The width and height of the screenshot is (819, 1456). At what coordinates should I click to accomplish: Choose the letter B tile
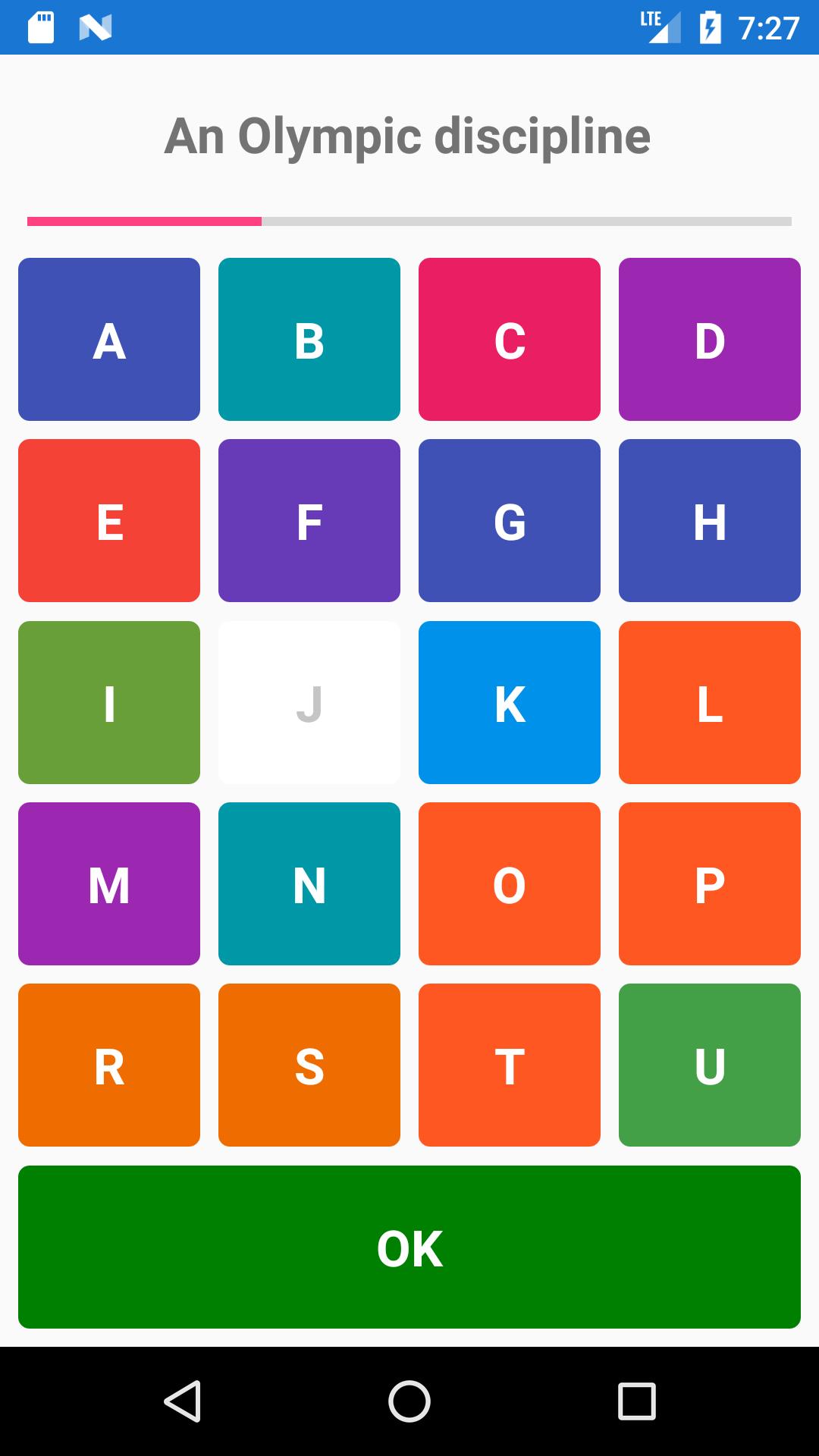tap(309, 339)
